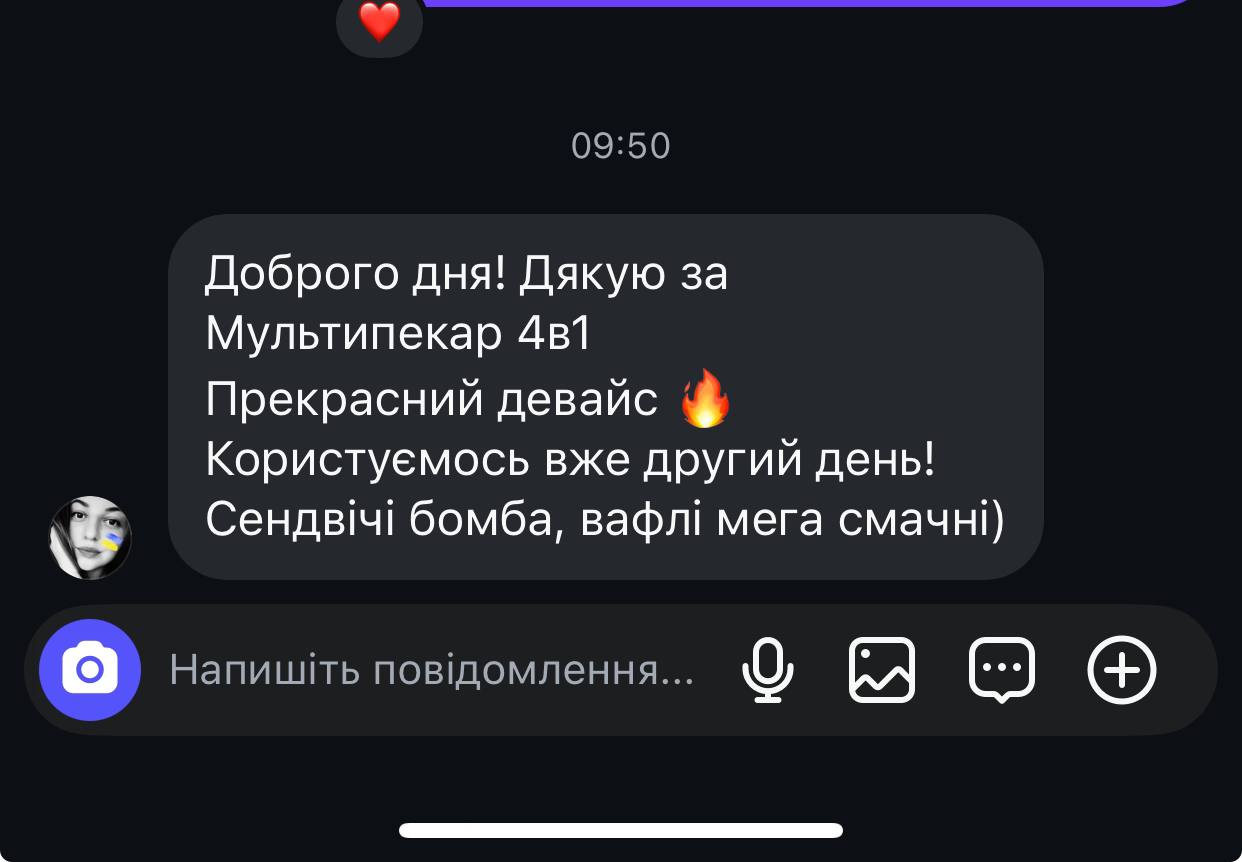Open more options with the plus icon
The image size is (1242, 862).
(1121, 670)
